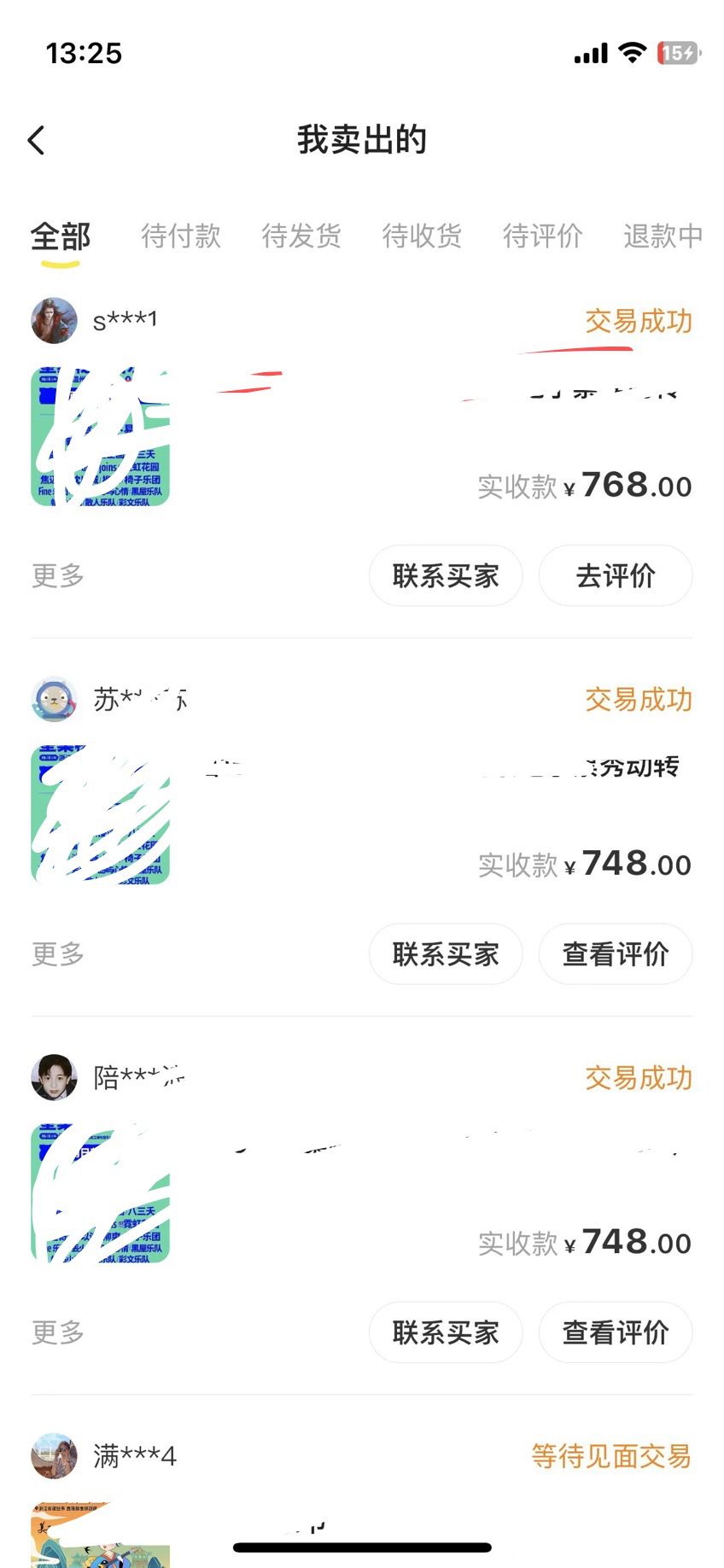Switch to the 待评价 tab
724x1568 pixels.
pyautogui.click(x=543, y=236)
